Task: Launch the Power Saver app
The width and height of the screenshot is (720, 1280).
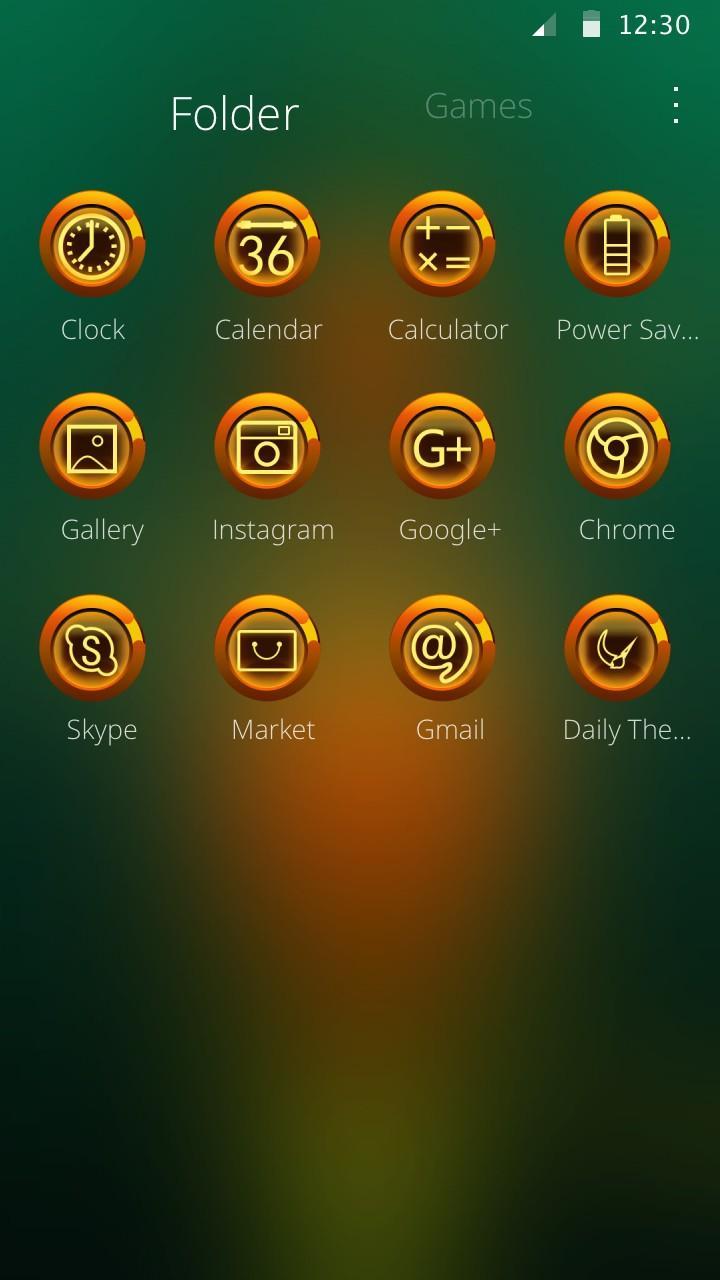Action: tap(618, 244)
